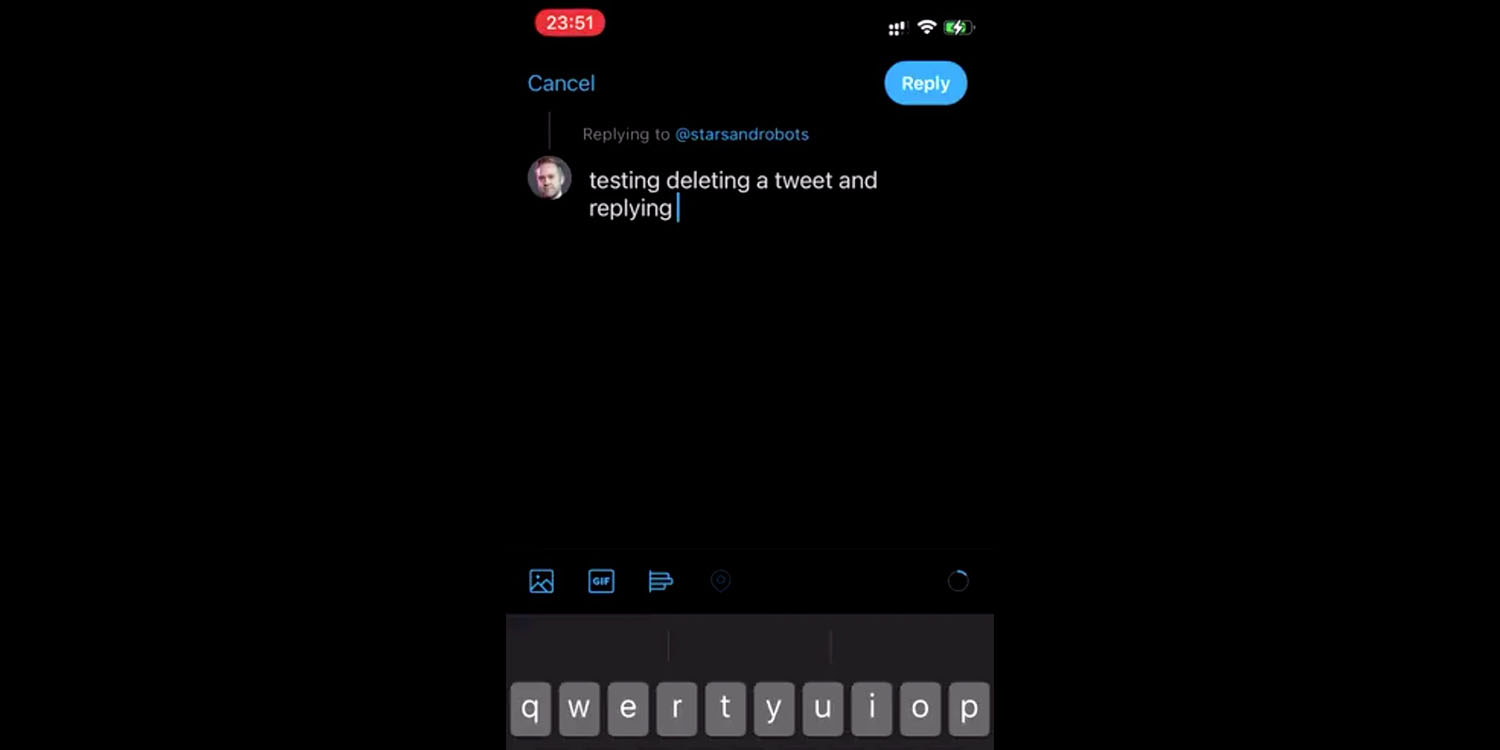1500x750 pixels.
Task: Add a GIF to the reply
Action: (x=601, y=581)
